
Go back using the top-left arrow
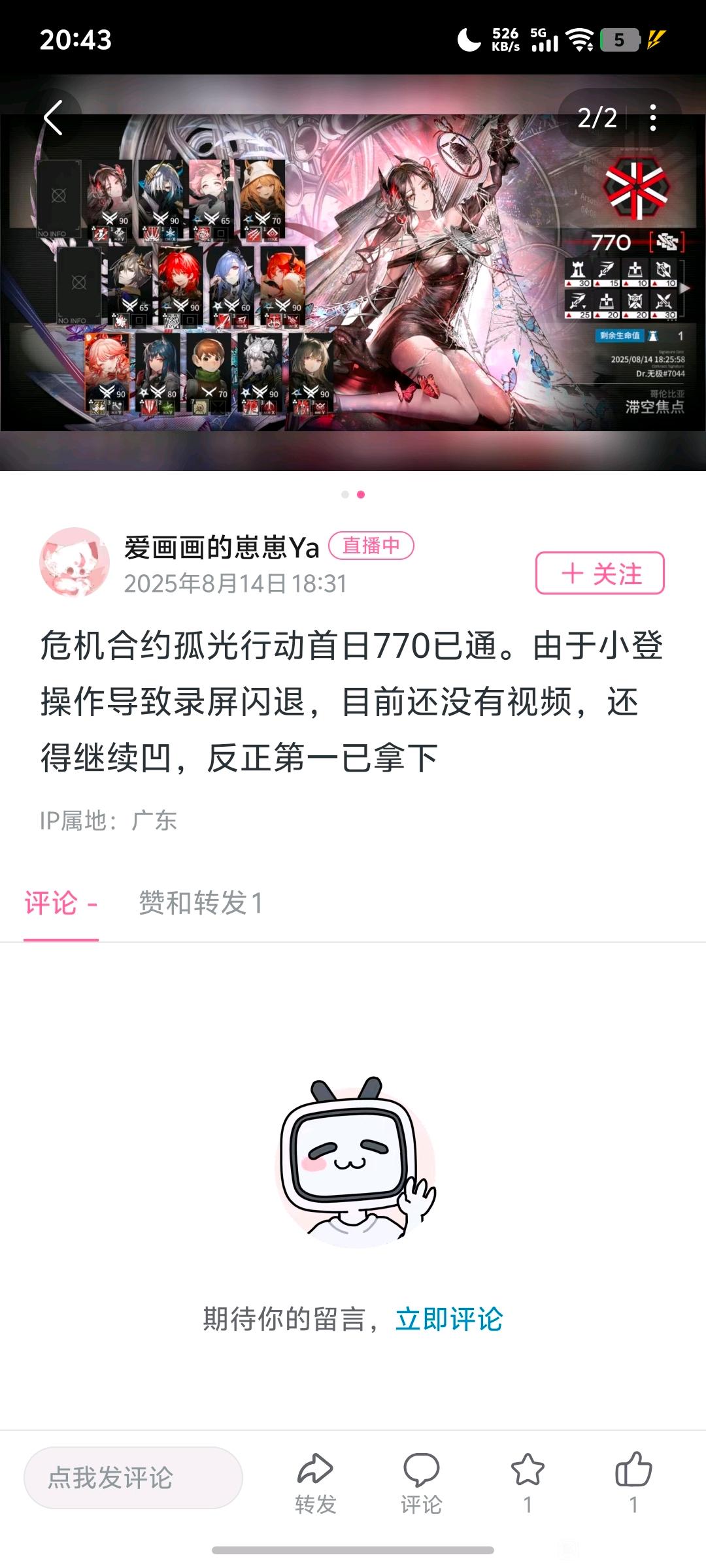pyautogui.click(x=54, y=118)
